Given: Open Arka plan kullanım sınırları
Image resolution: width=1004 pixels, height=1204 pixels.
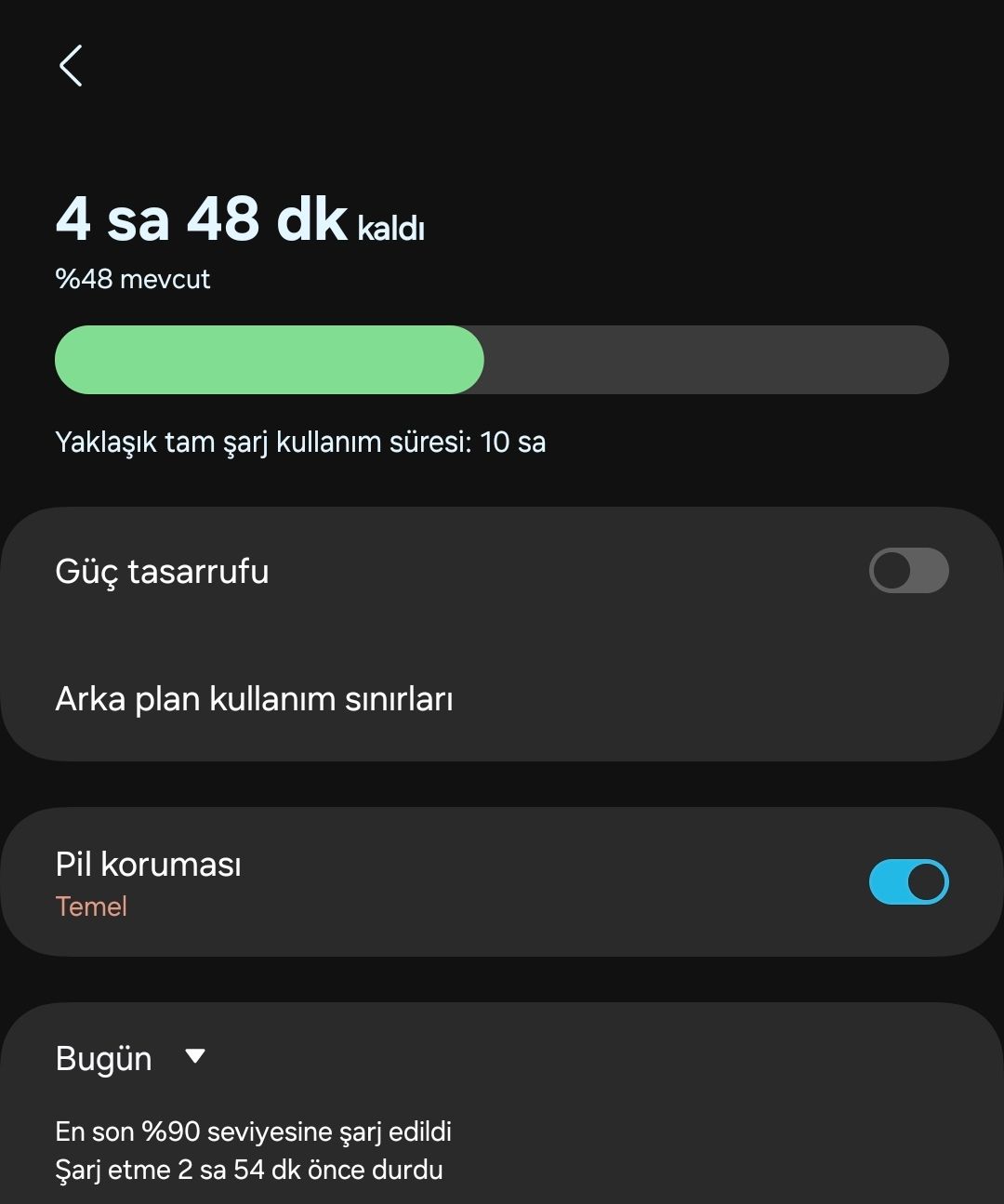Looking at the screenshot, I should [x=254, y=699].
